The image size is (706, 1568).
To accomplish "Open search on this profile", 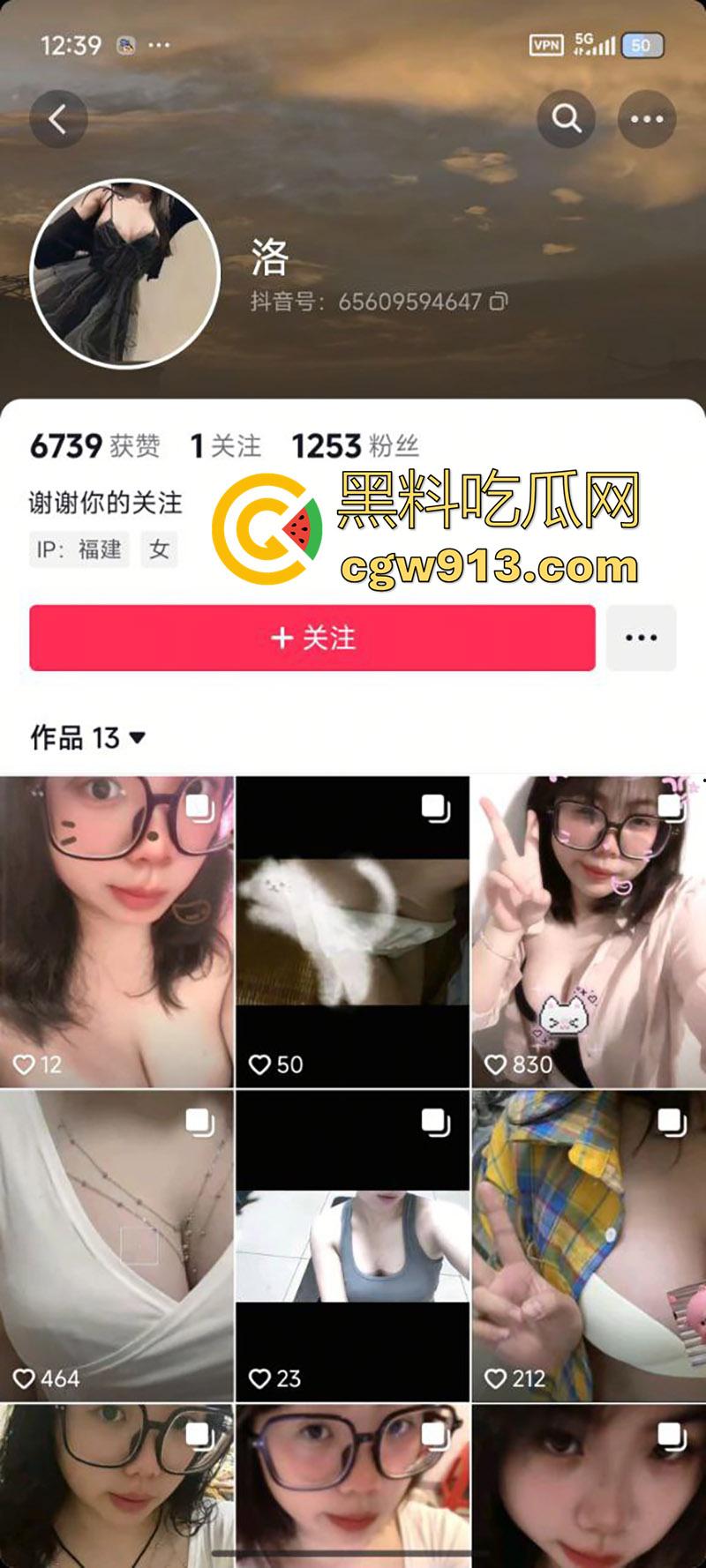I will pyautogui.click(x=566, y=118).
